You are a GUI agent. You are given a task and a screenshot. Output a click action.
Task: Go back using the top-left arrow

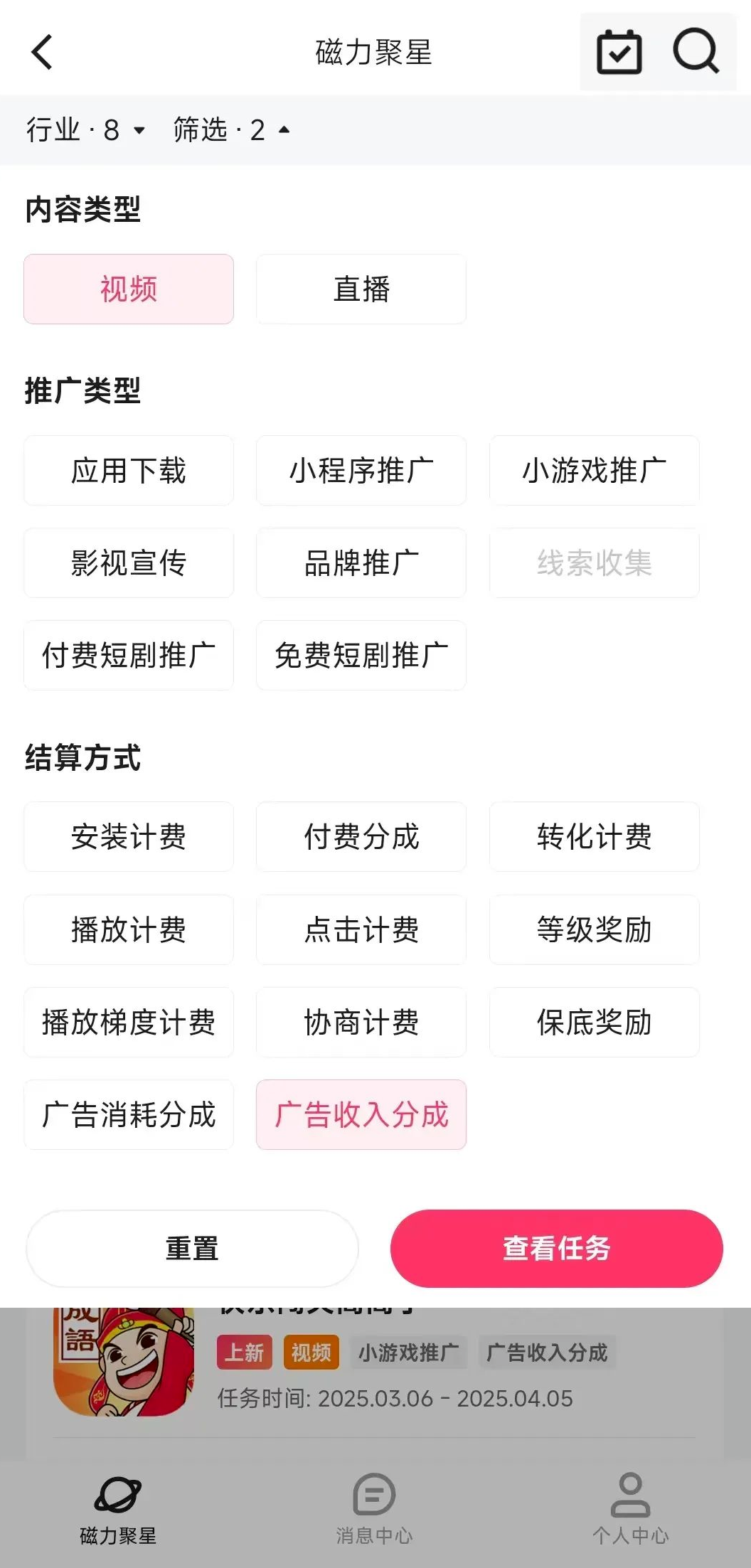[x=42, y=53]
